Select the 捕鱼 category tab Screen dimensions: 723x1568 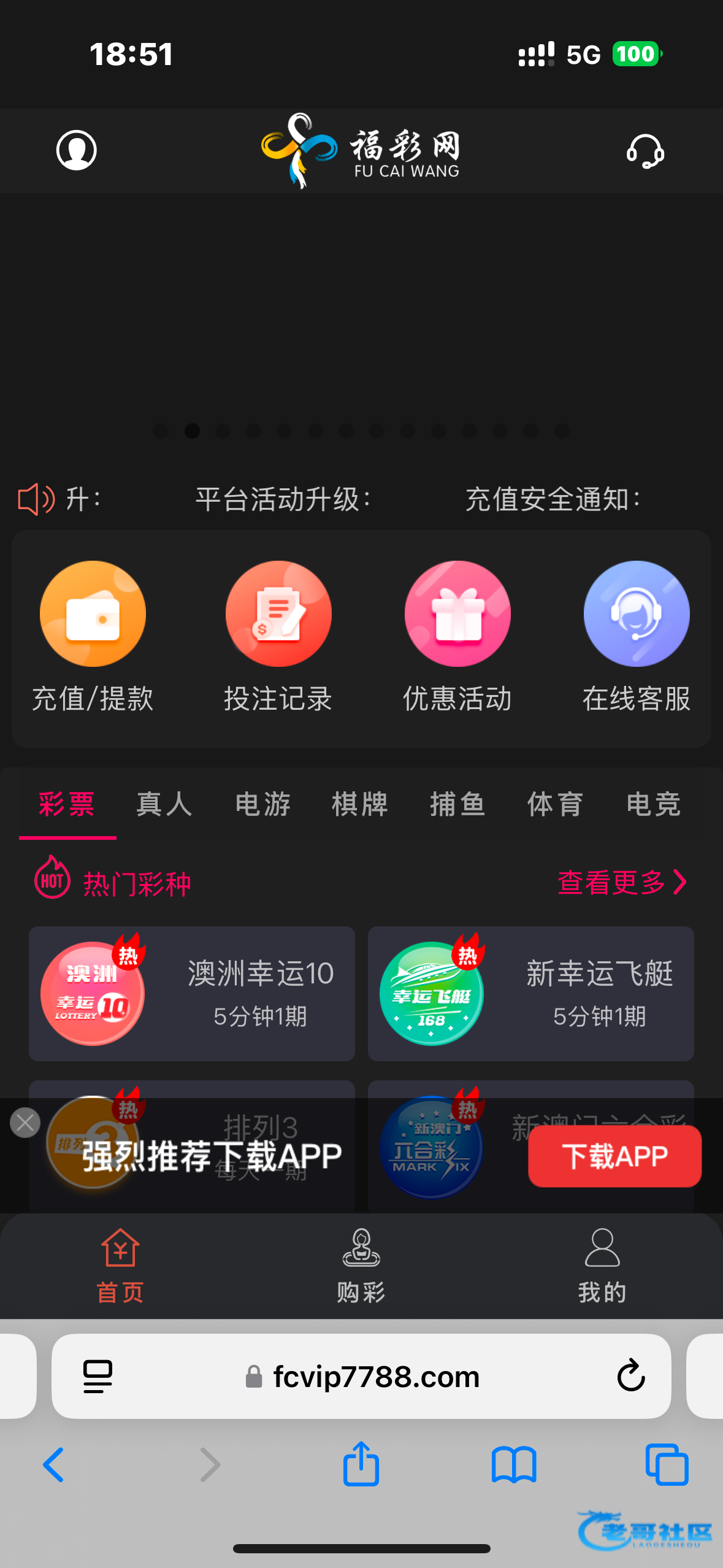[x=457, y=804]
